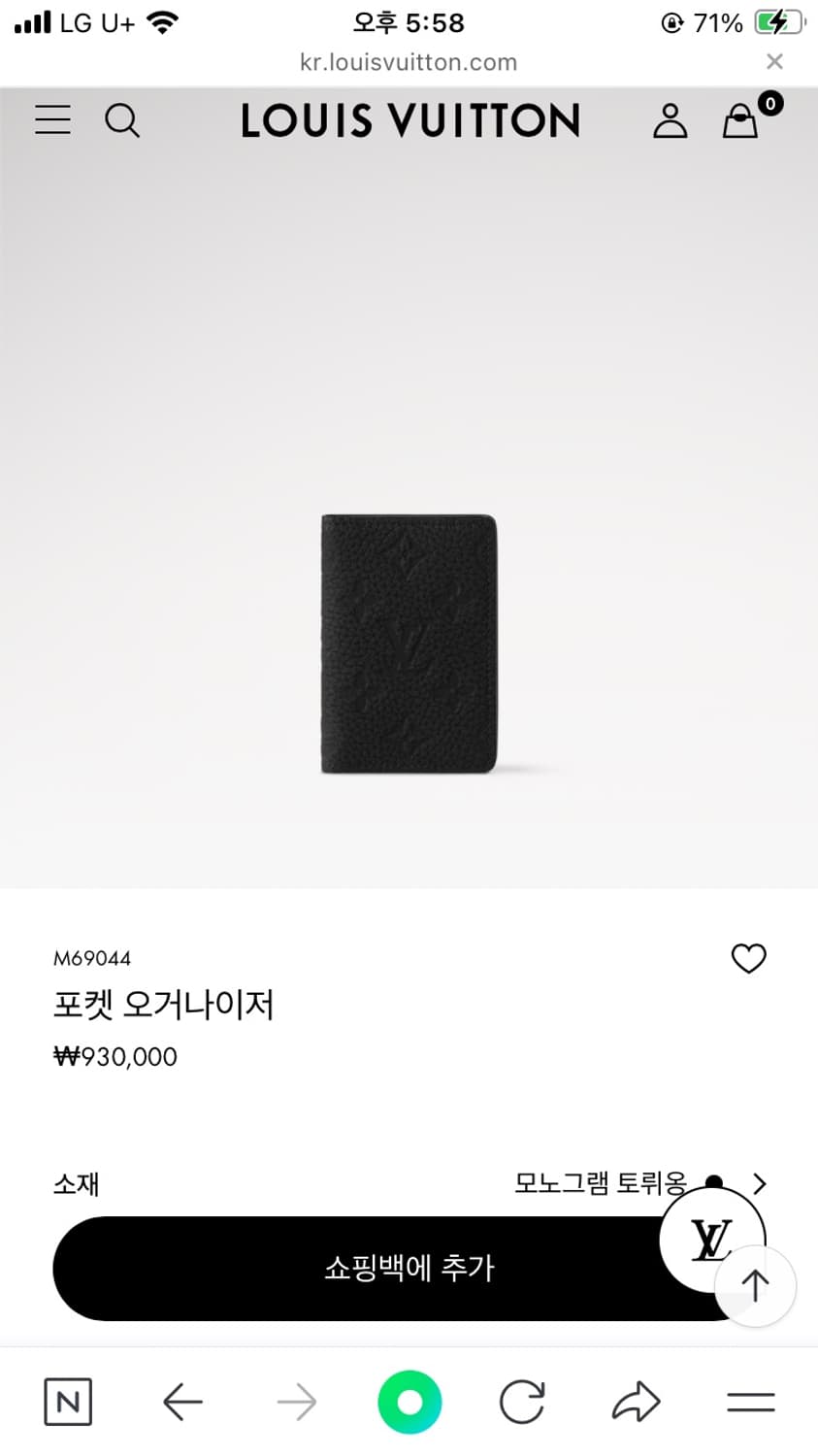
Task: Open the Naver home shortcut
Action: pos(67,1402)
